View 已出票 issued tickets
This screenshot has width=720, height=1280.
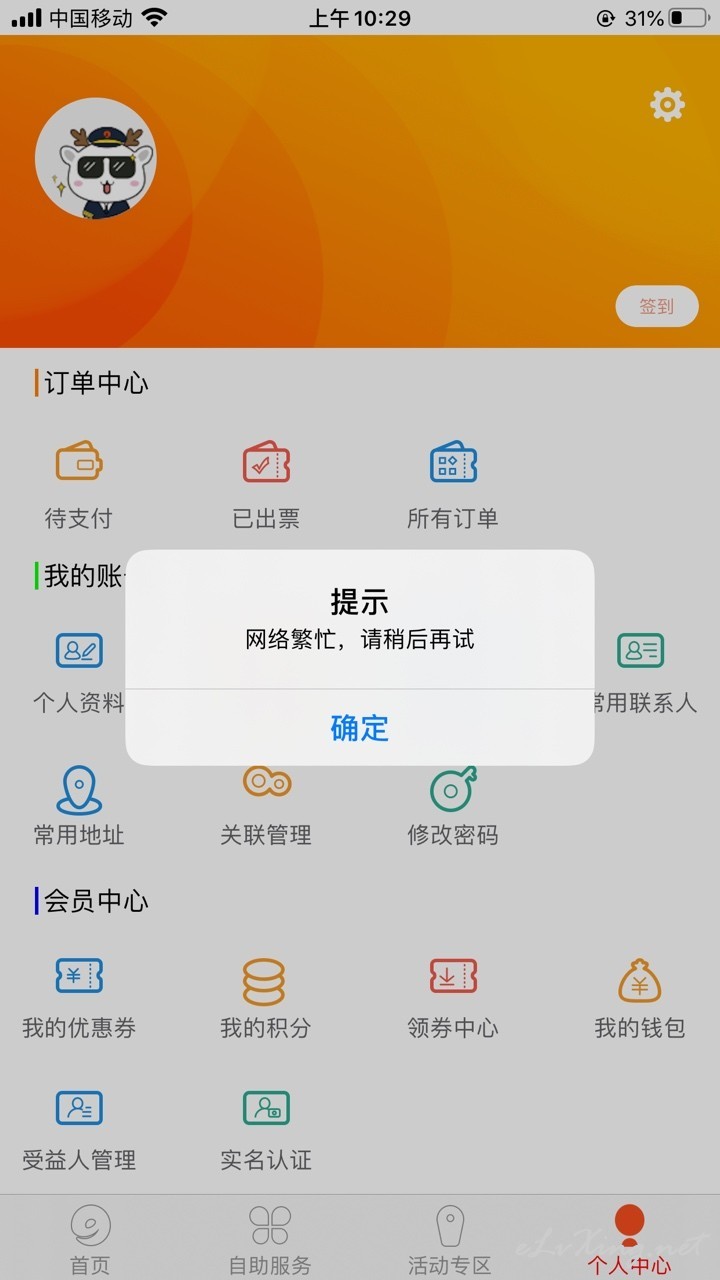coord(266,485)
